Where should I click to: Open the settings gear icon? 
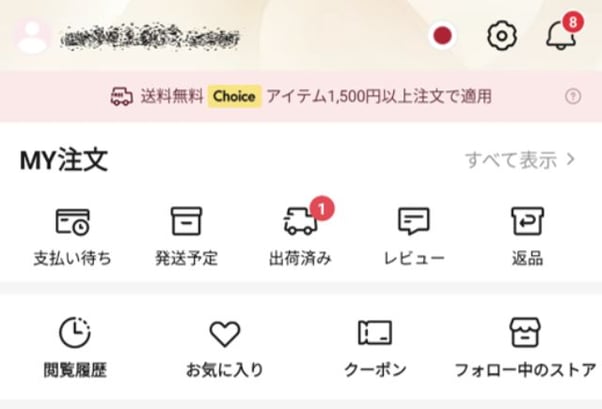coord(501,36)
